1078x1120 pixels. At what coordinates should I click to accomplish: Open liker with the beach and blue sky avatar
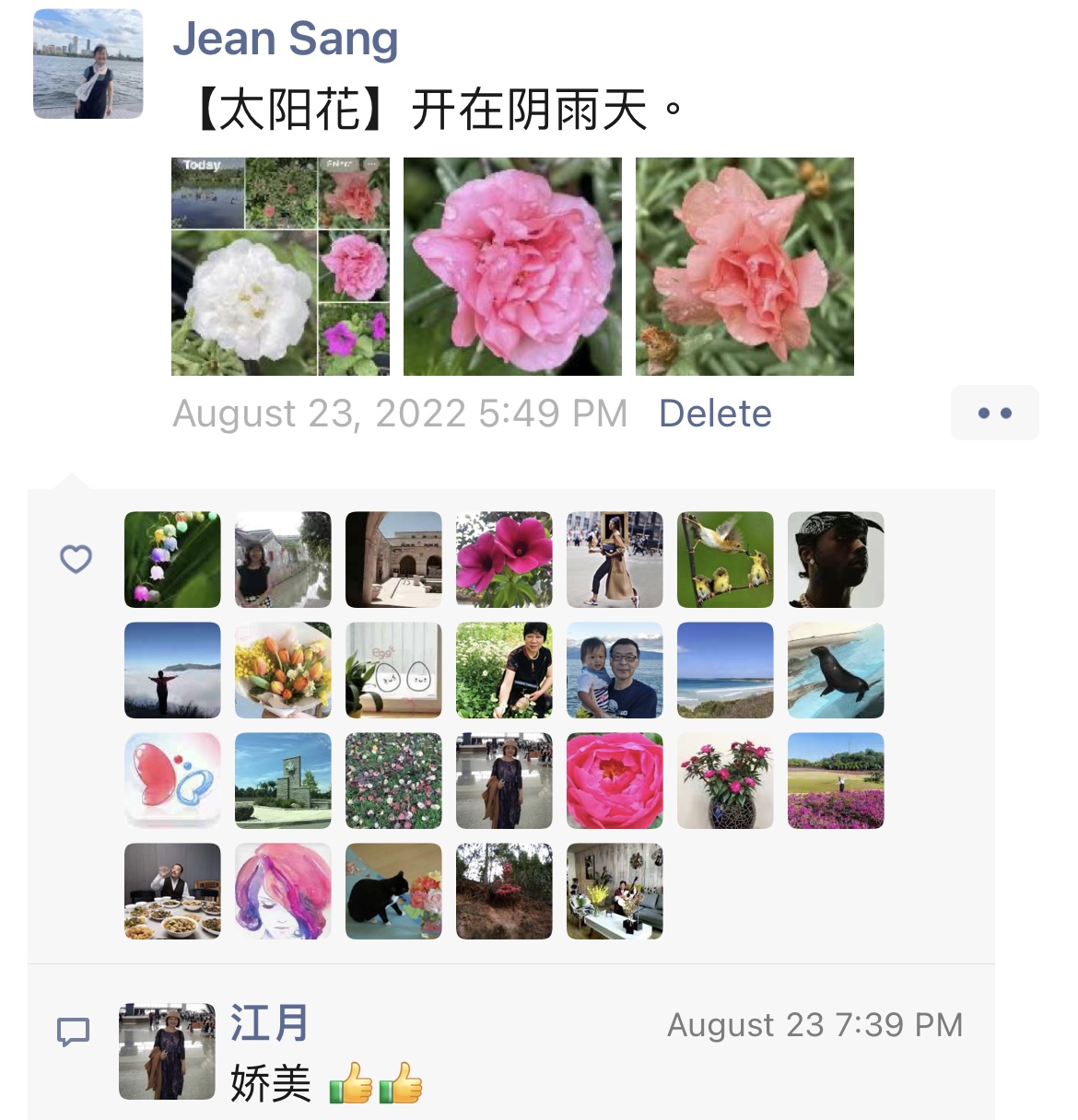pos(725,670)
